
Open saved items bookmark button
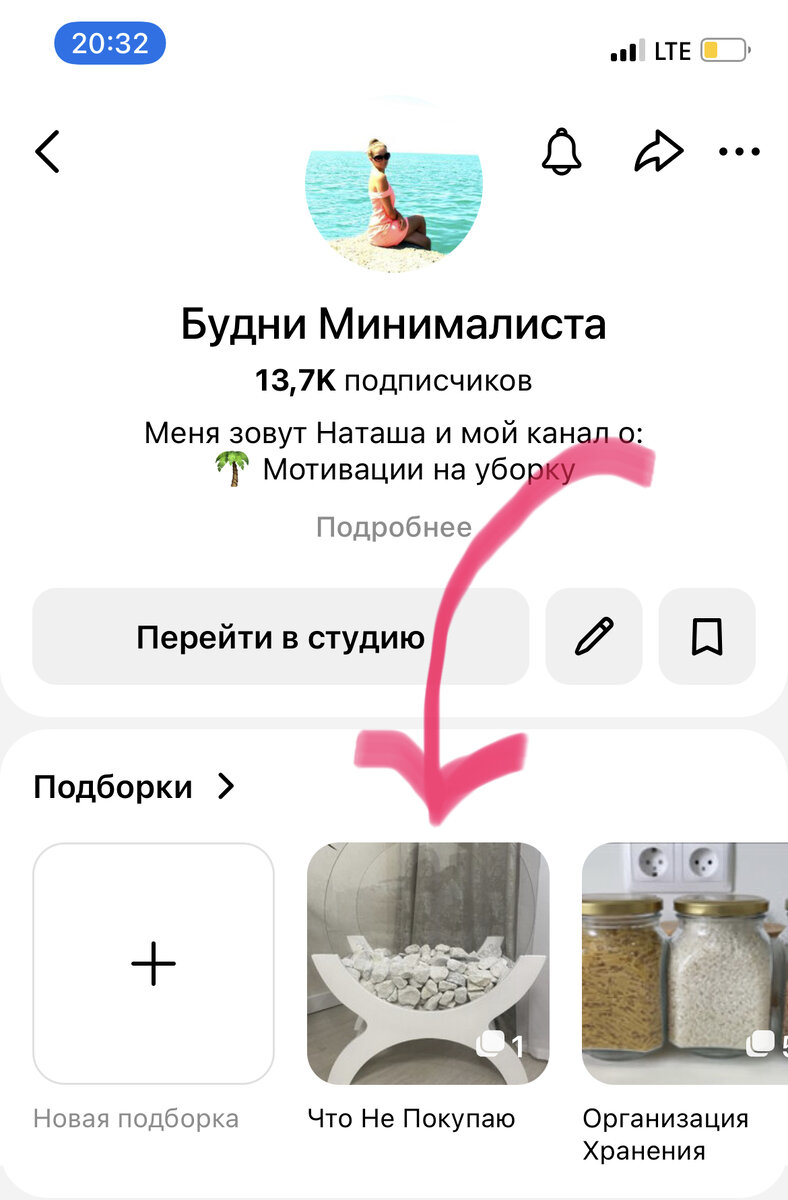[707, 636]
